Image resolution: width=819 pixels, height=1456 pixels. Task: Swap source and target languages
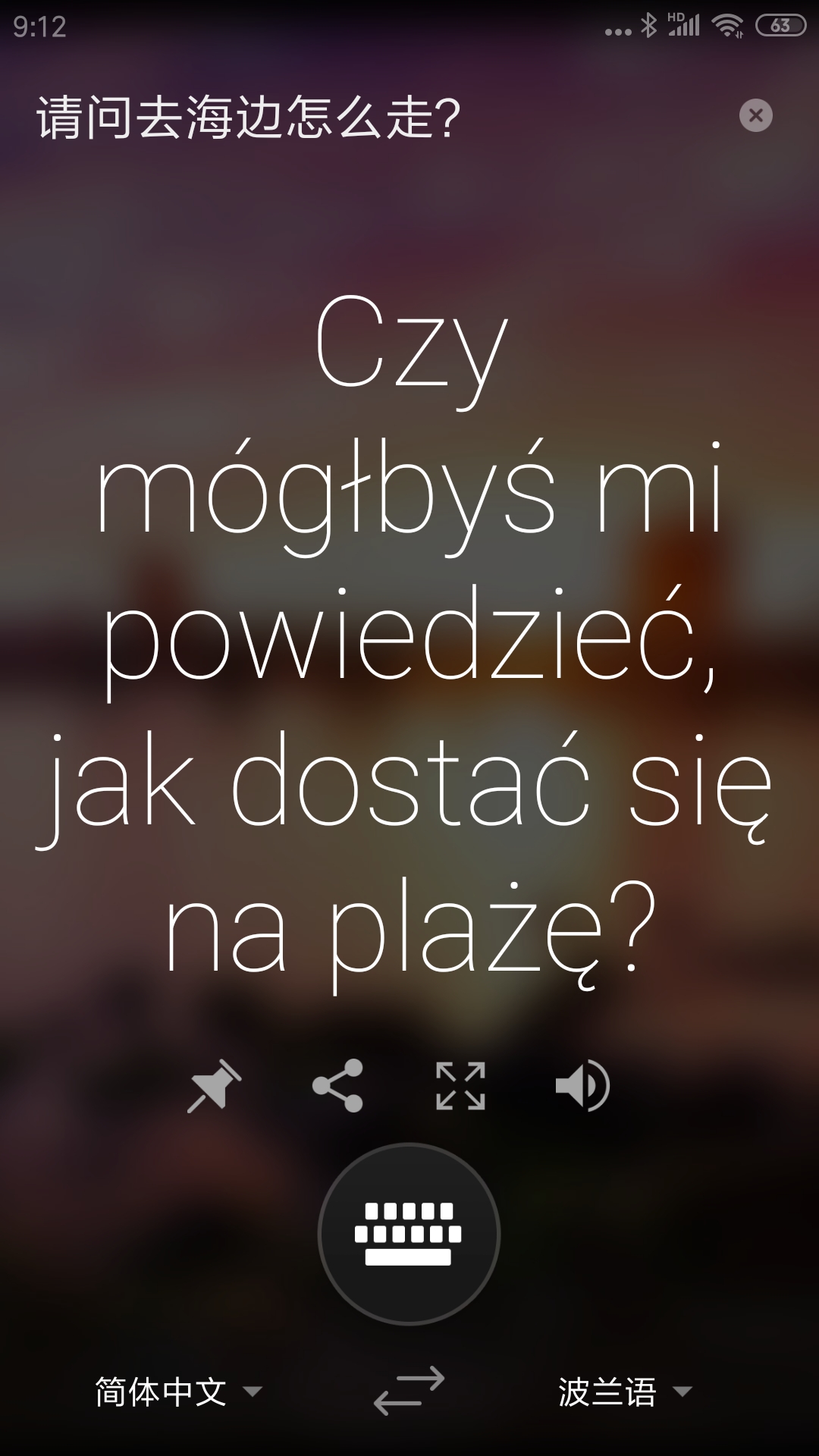point(409,1391)
